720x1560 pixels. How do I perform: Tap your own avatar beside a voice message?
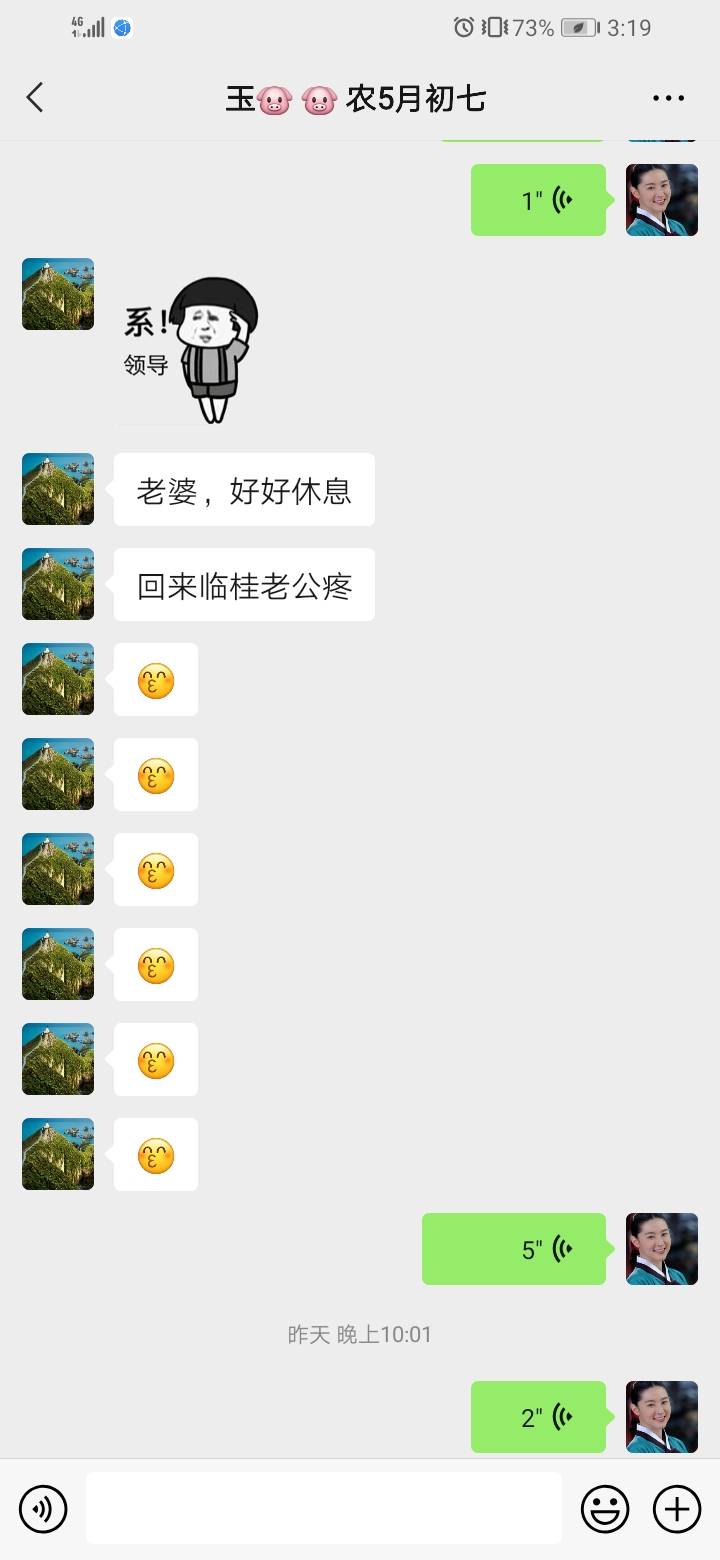point(661,200)
